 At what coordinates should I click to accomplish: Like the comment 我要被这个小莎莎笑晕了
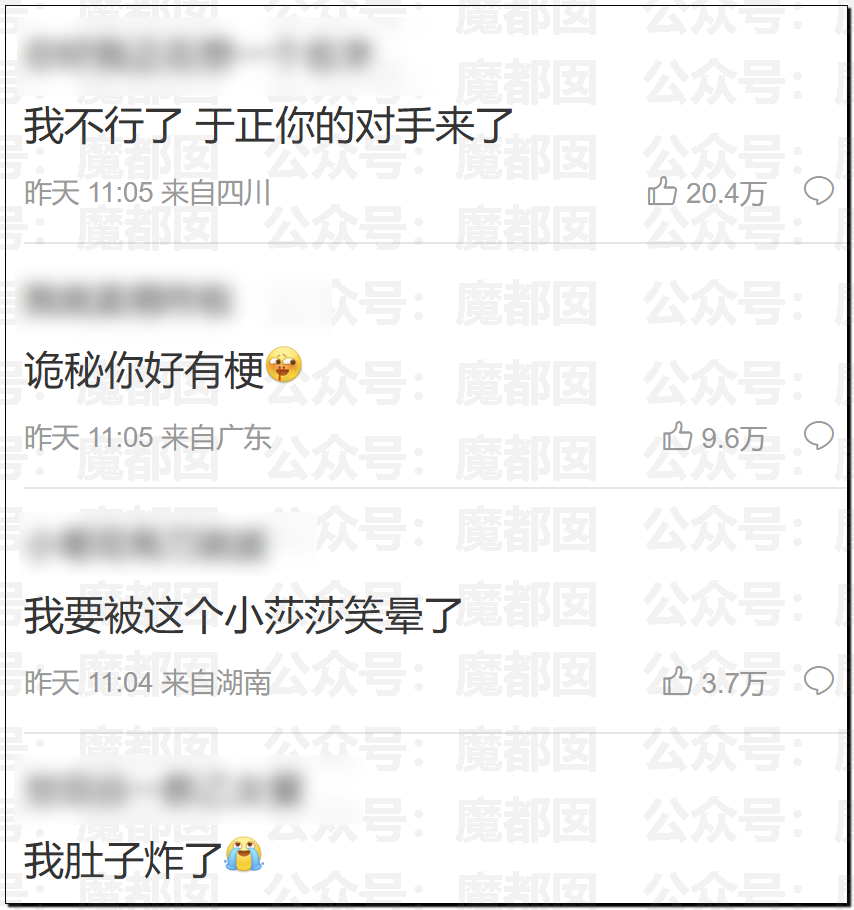(x=677, y=682)
